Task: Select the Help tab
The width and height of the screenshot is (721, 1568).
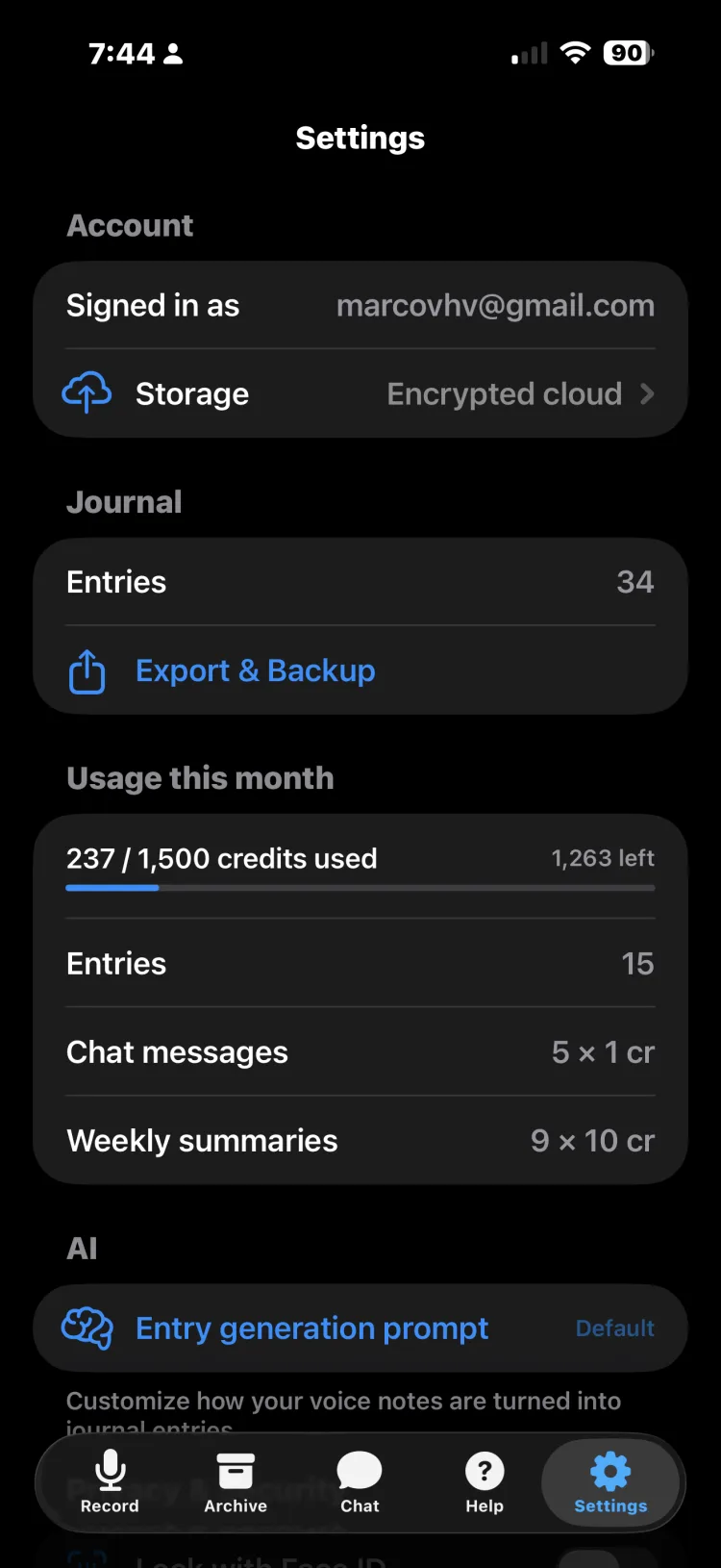Action: [485, 1482]
